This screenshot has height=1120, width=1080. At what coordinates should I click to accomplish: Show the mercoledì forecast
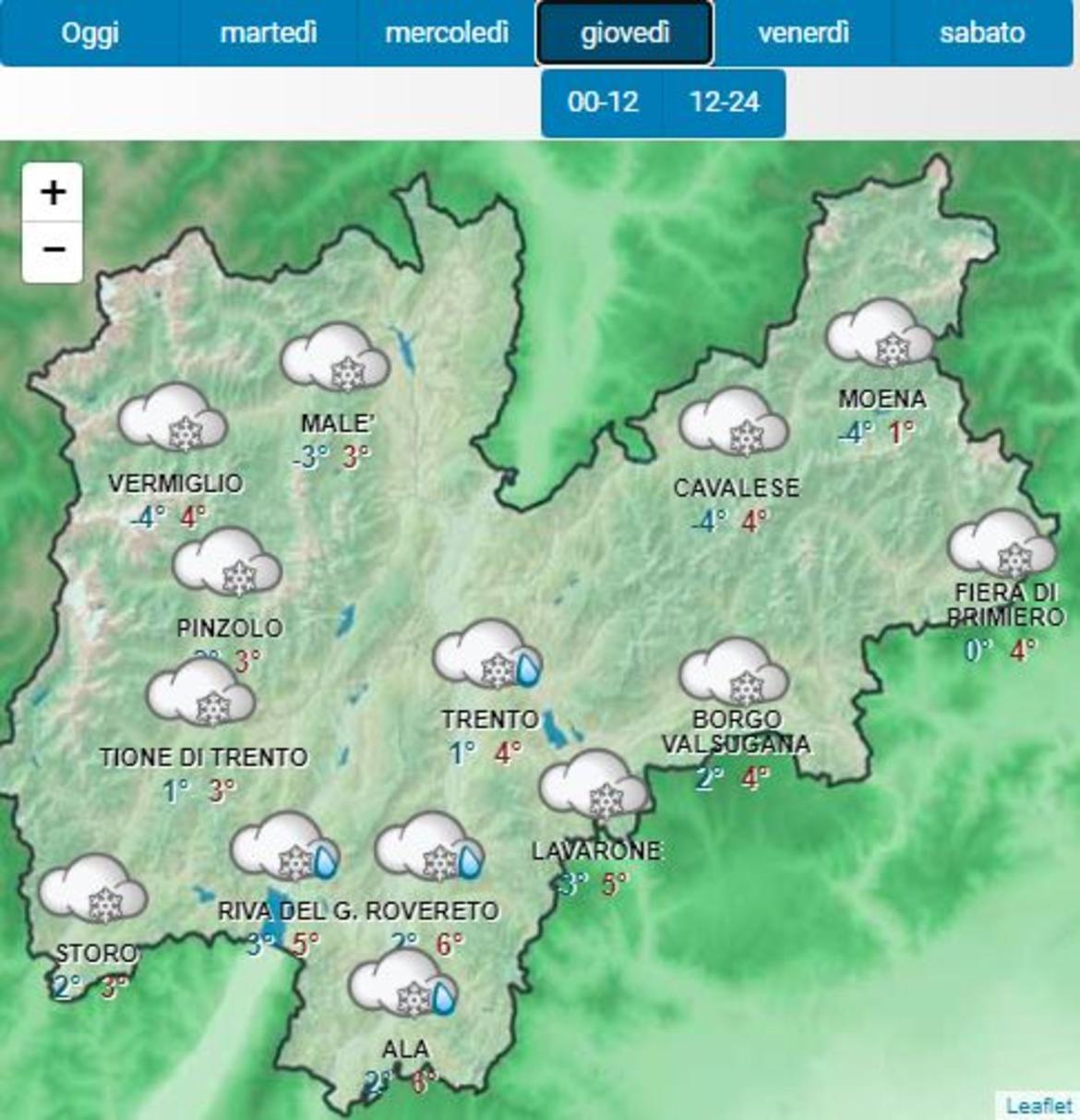[x=447, y=33]
